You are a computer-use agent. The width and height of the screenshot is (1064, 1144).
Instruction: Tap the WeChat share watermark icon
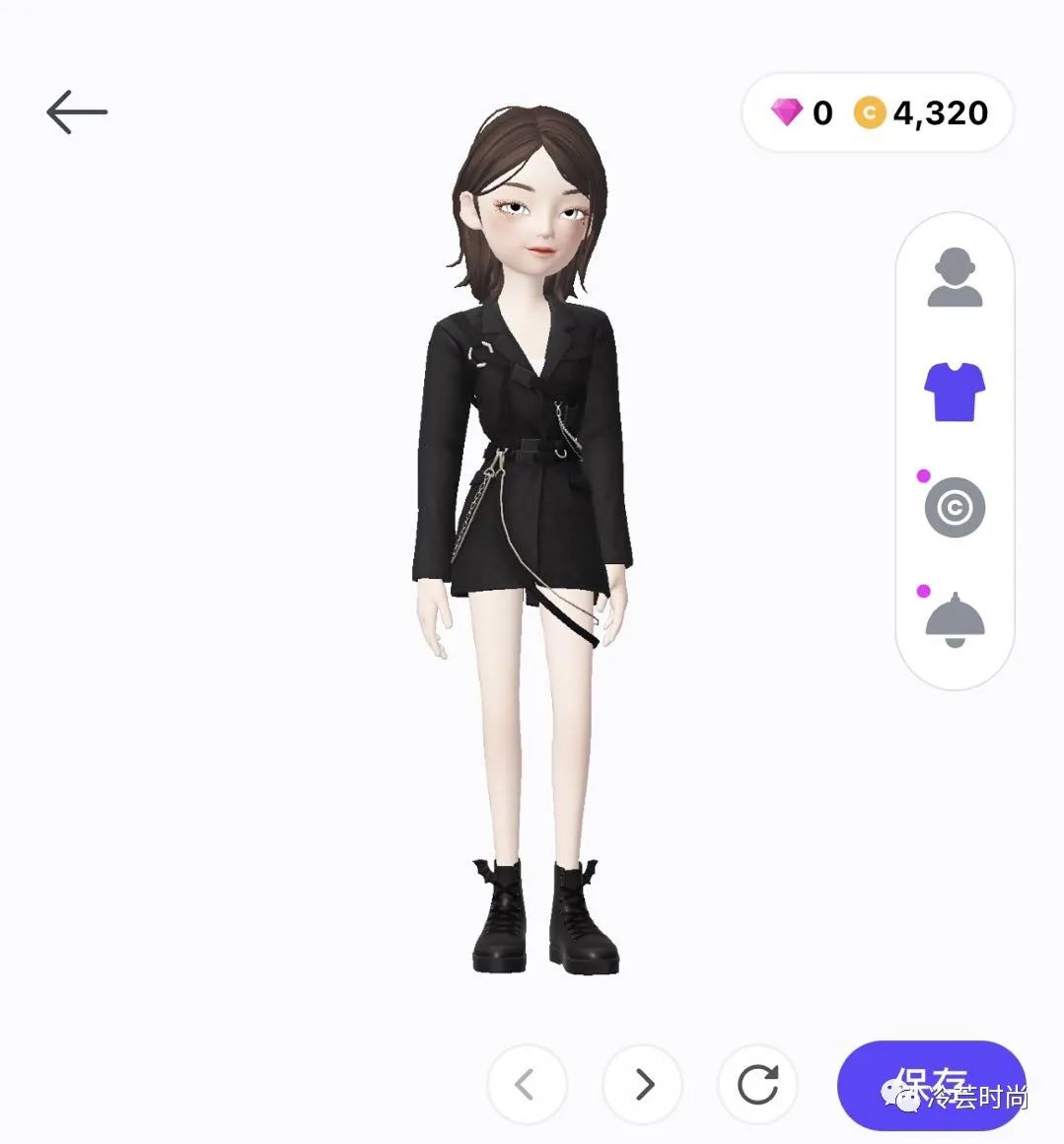point(901,1092)
